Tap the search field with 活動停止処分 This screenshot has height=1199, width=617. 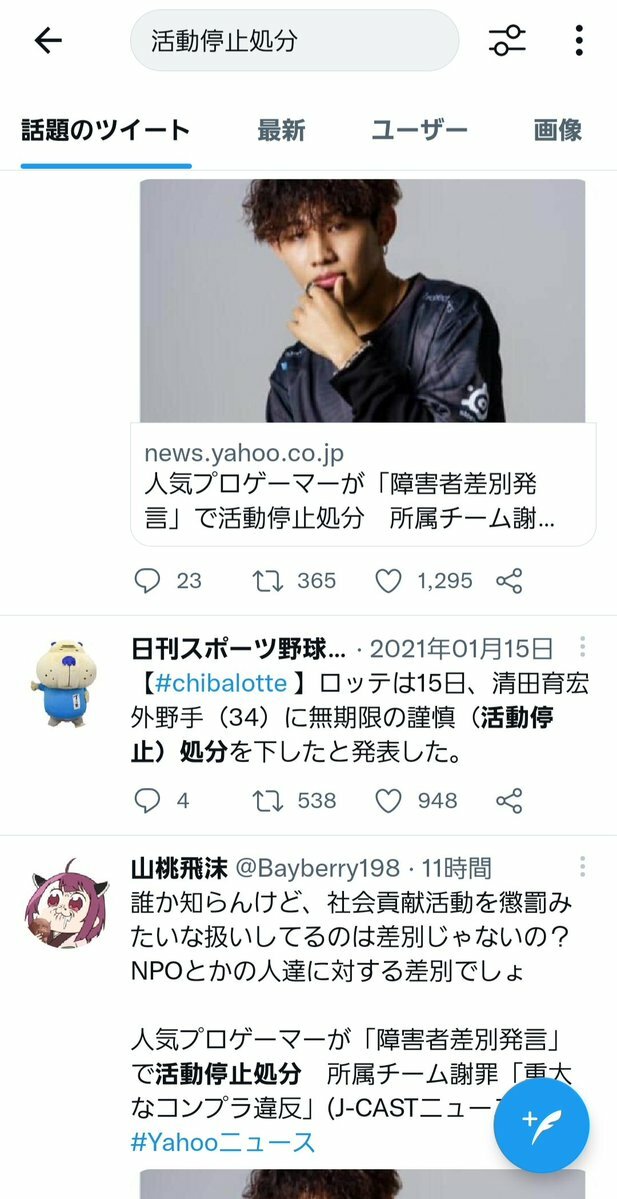pyautogui.click(x=294, y=41)
